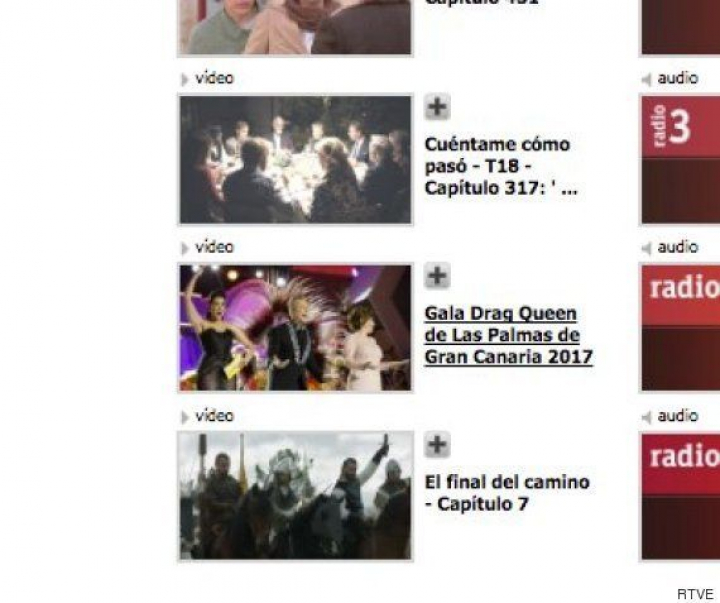The width and height of the screenshot is (720, 603).
Task: Open the radio 3 audio tile
Action: click(x=680, y=158)
